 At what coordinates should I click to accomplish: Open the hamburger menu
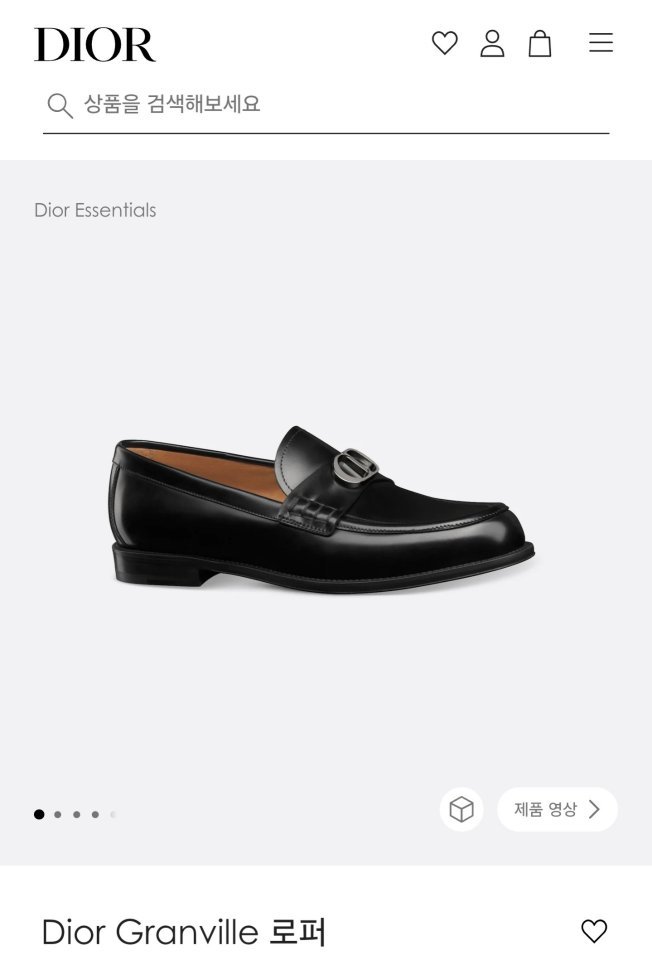tap(600, 43)
